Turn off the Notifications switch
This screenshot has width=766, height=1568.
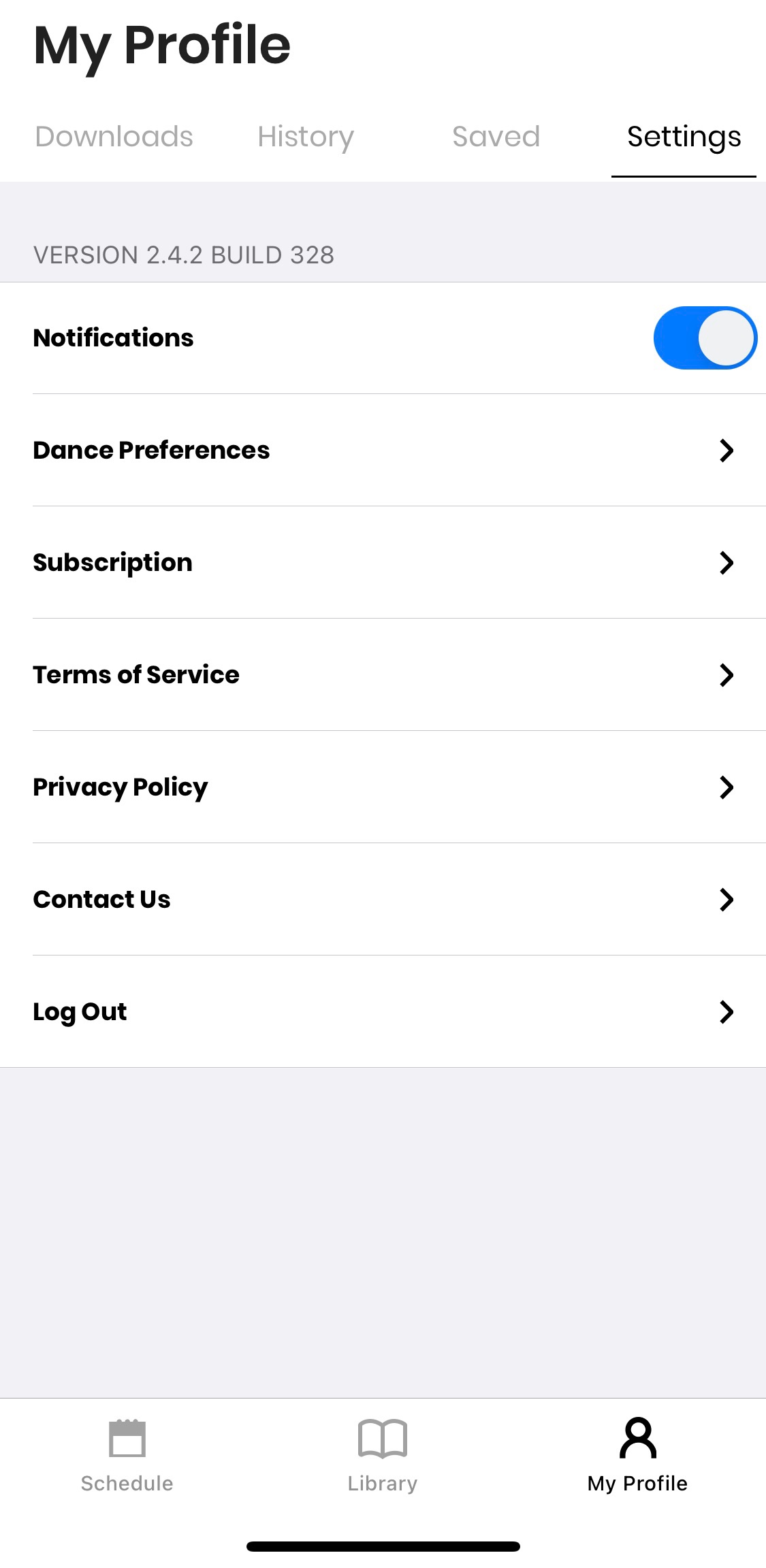705,338
